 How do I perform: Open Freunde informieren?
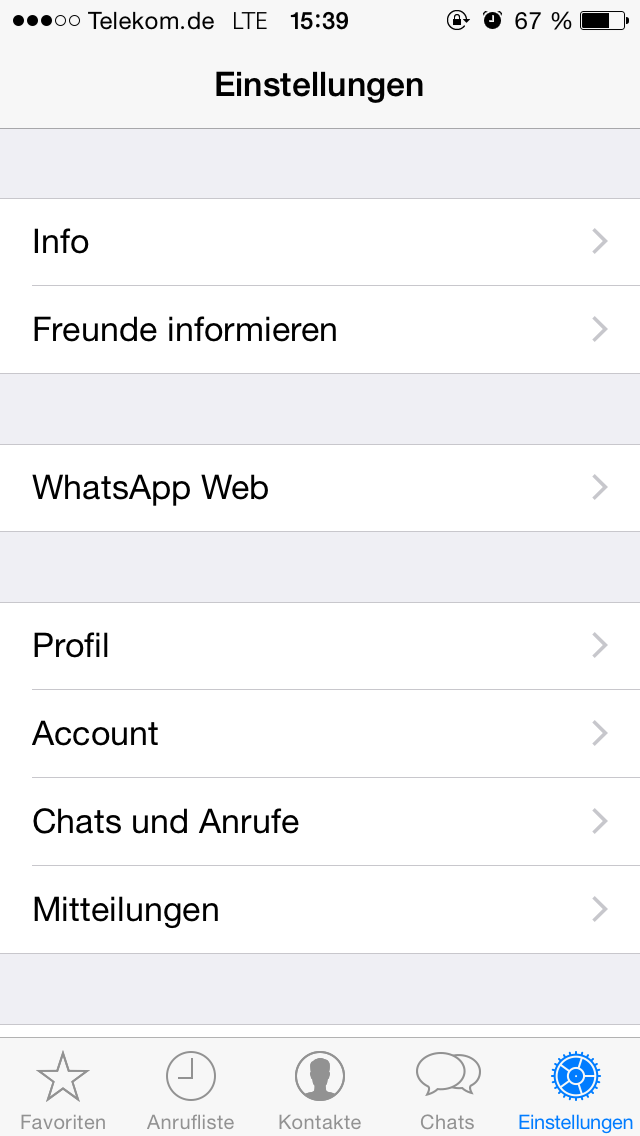[320, 330]
